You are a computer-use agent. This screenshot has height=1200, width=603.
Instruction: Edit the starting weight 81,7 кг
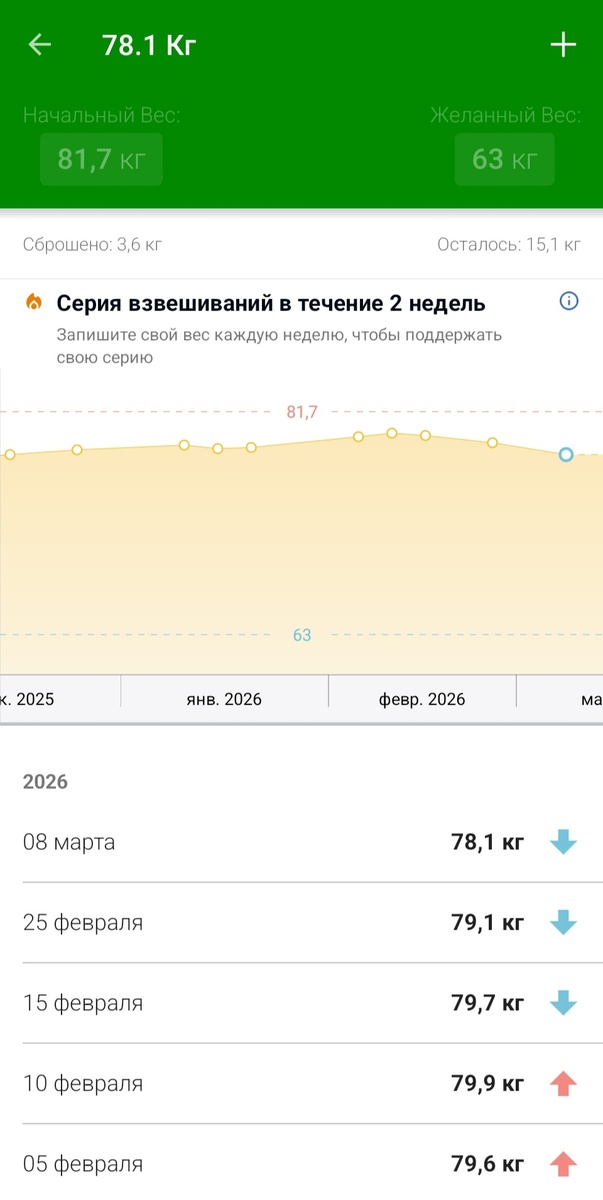[x=101, y=159]
